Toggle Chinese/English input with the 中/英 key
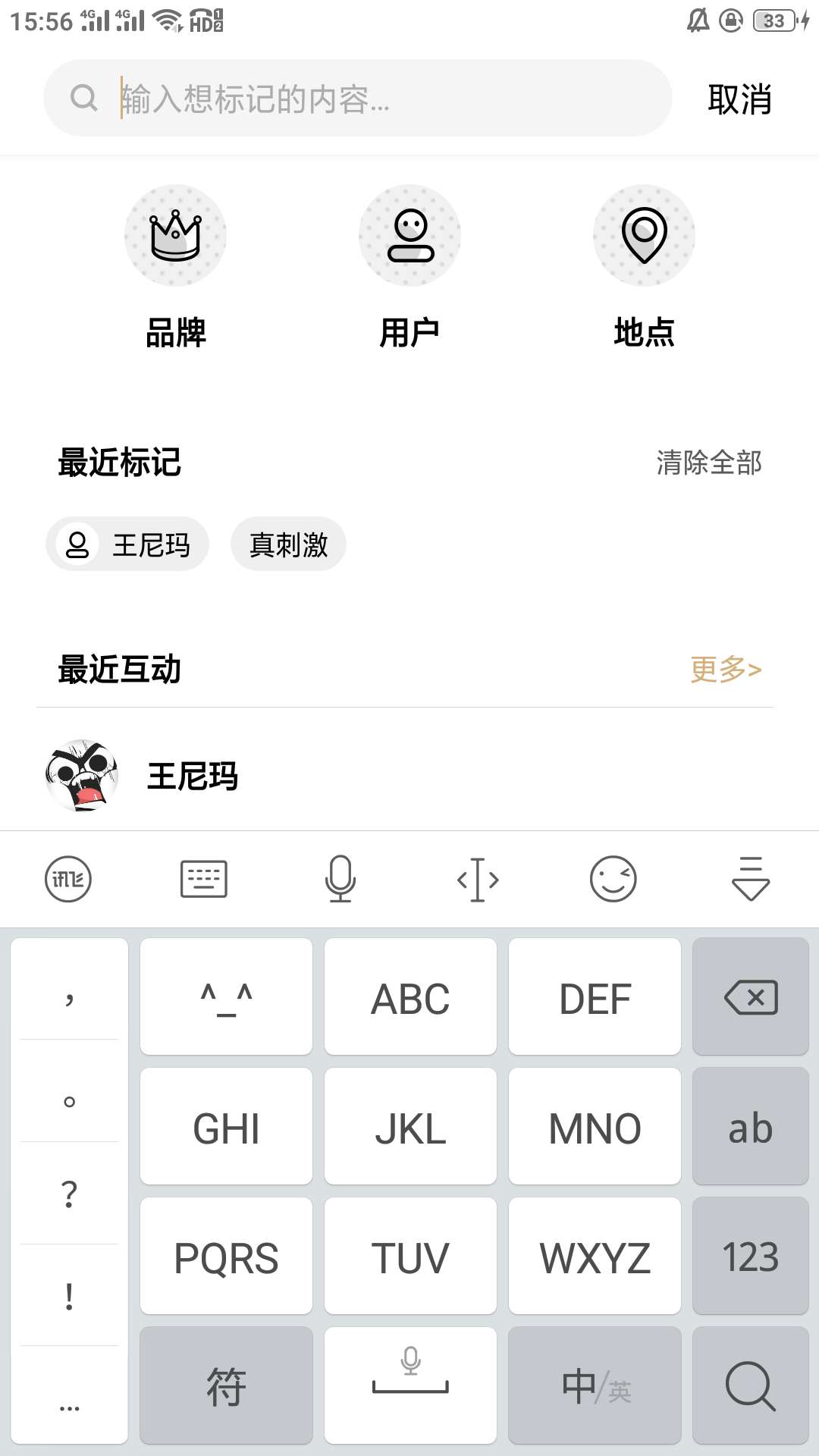 [595, 1386]
